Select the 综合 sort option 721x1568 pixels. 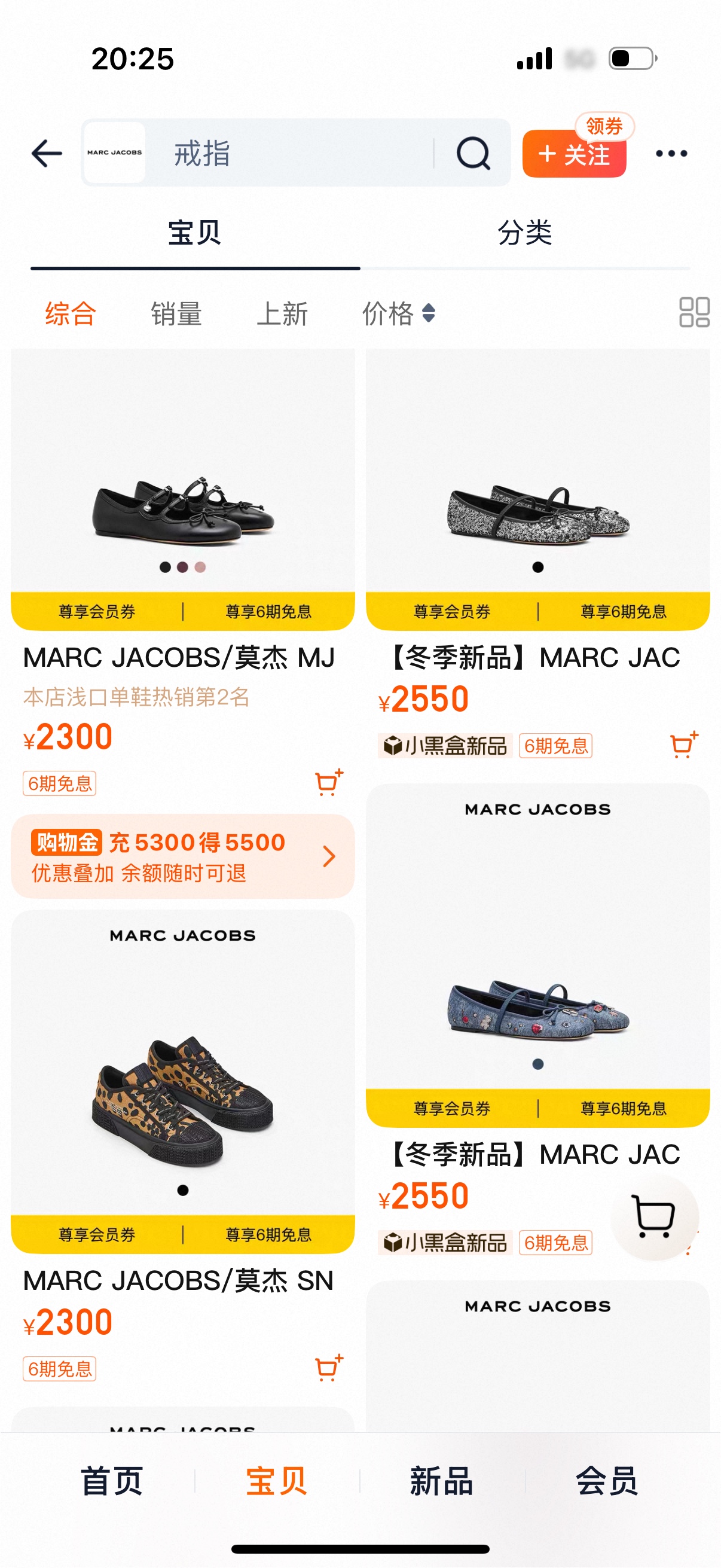pyautogui.click(x=71, y=313)
